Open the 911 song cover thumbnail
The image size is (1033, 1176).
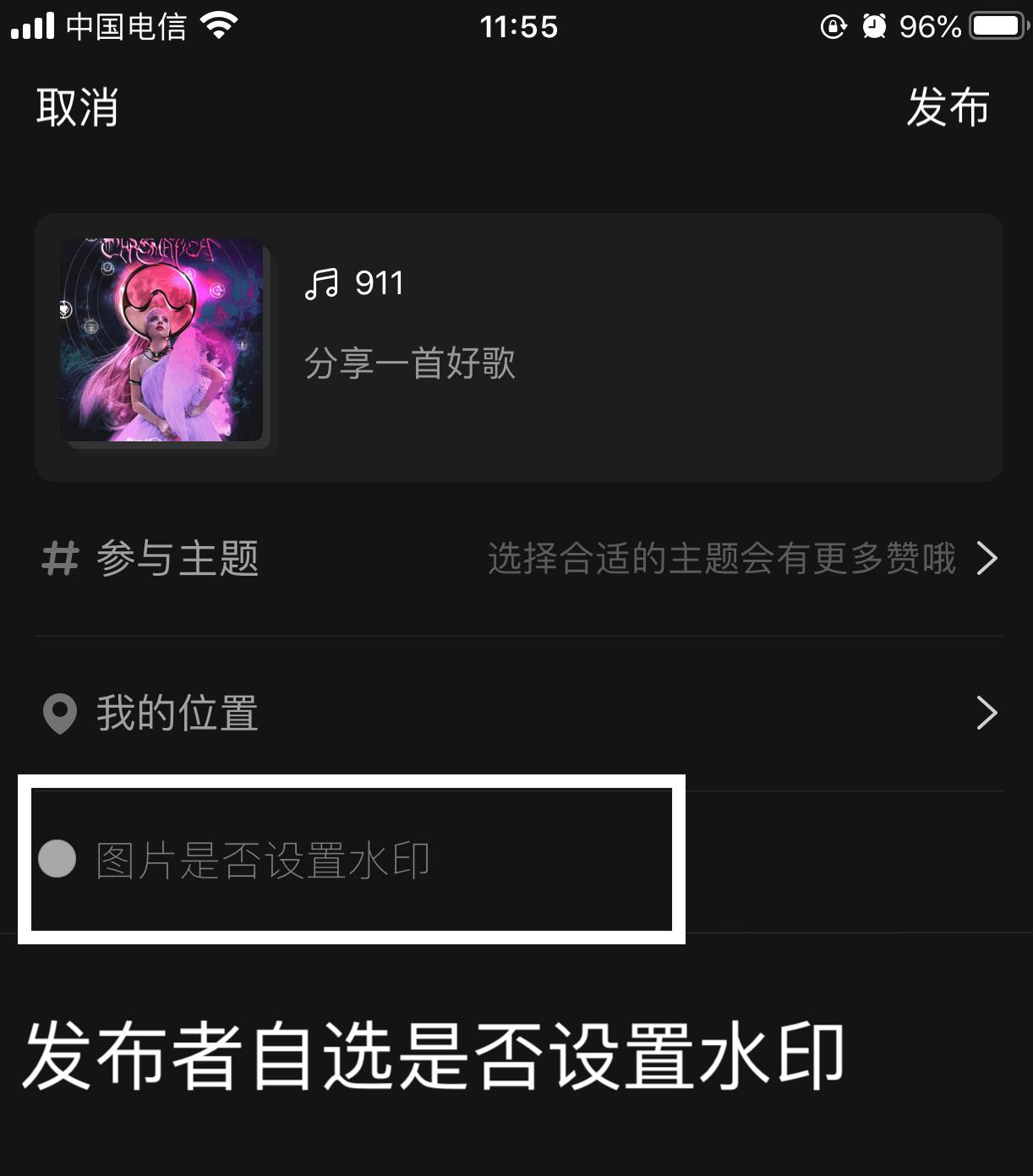point(163,340)
